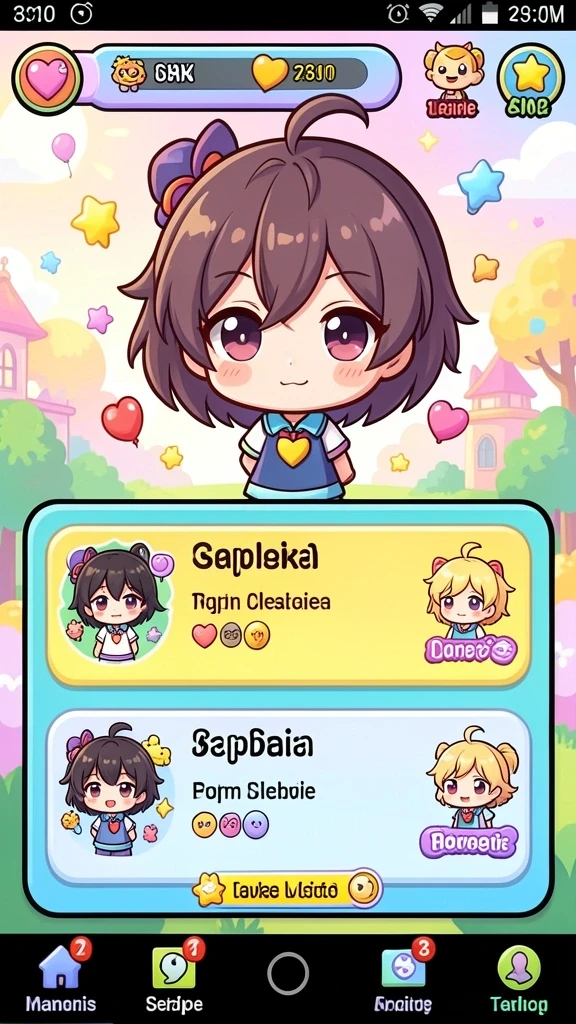
Task: Open the yellow star button
Action: pyautogui.click(x=530, y=80)
